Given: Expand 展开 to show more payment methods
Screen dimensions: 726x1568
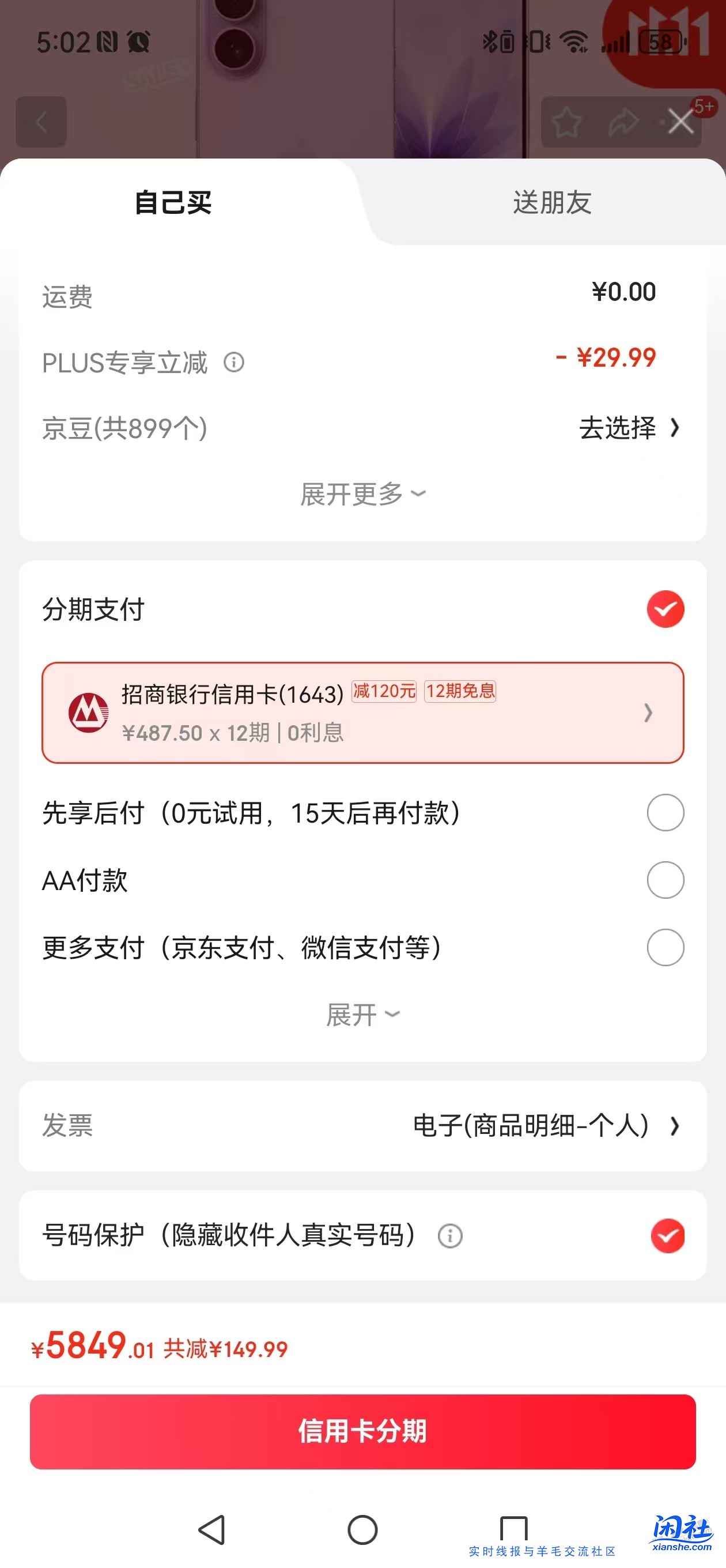Looking at the screenshot, I should click(x=362, y=1012).
